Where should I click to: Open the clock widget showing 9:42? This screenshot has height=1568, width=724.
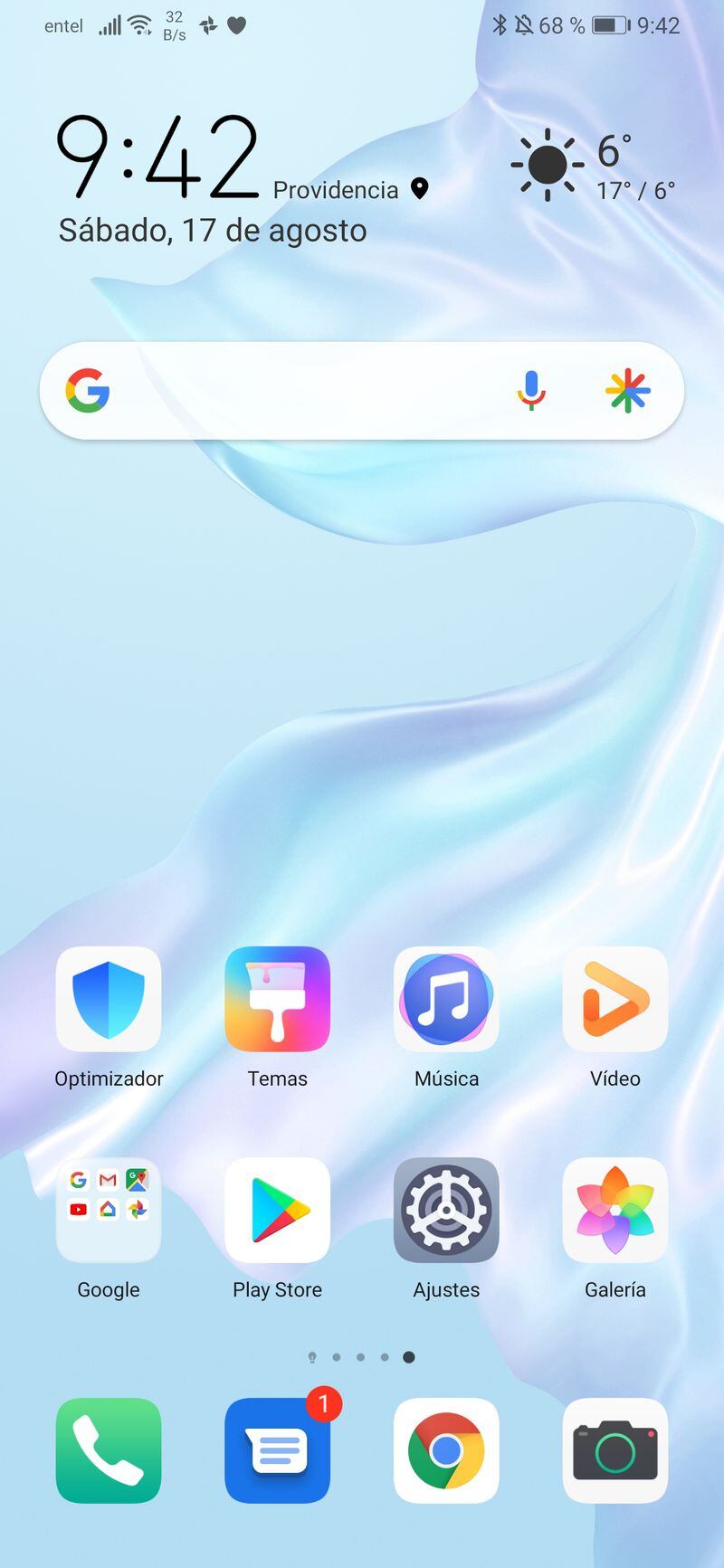(x=158, y=158)
